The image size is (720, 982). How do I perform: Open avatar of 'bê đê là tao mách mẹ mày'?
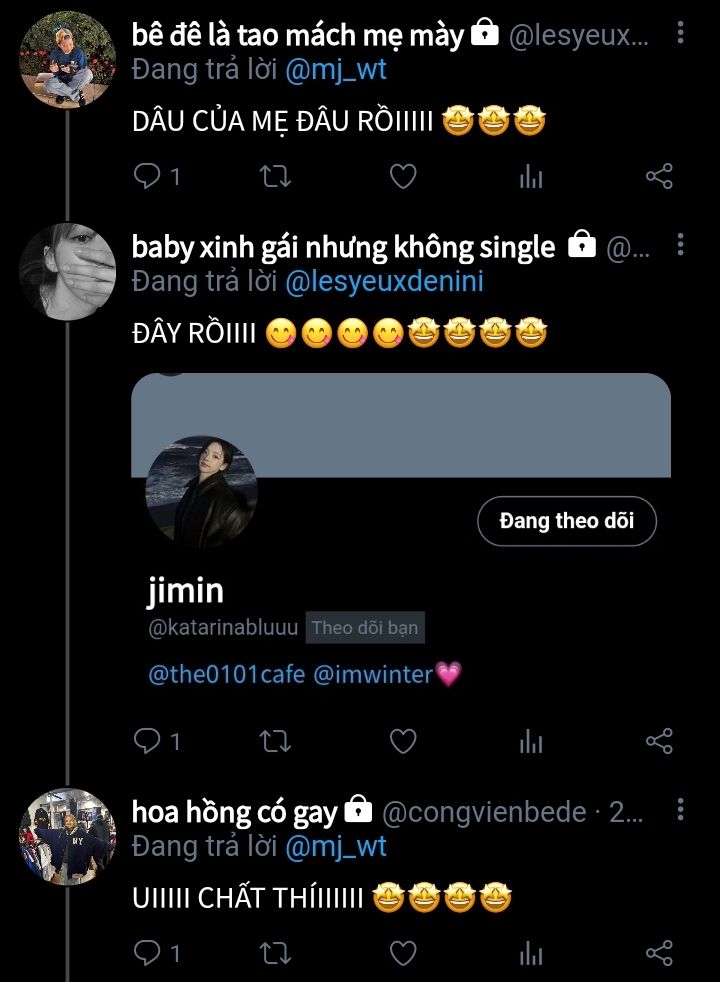pos(67,59)
